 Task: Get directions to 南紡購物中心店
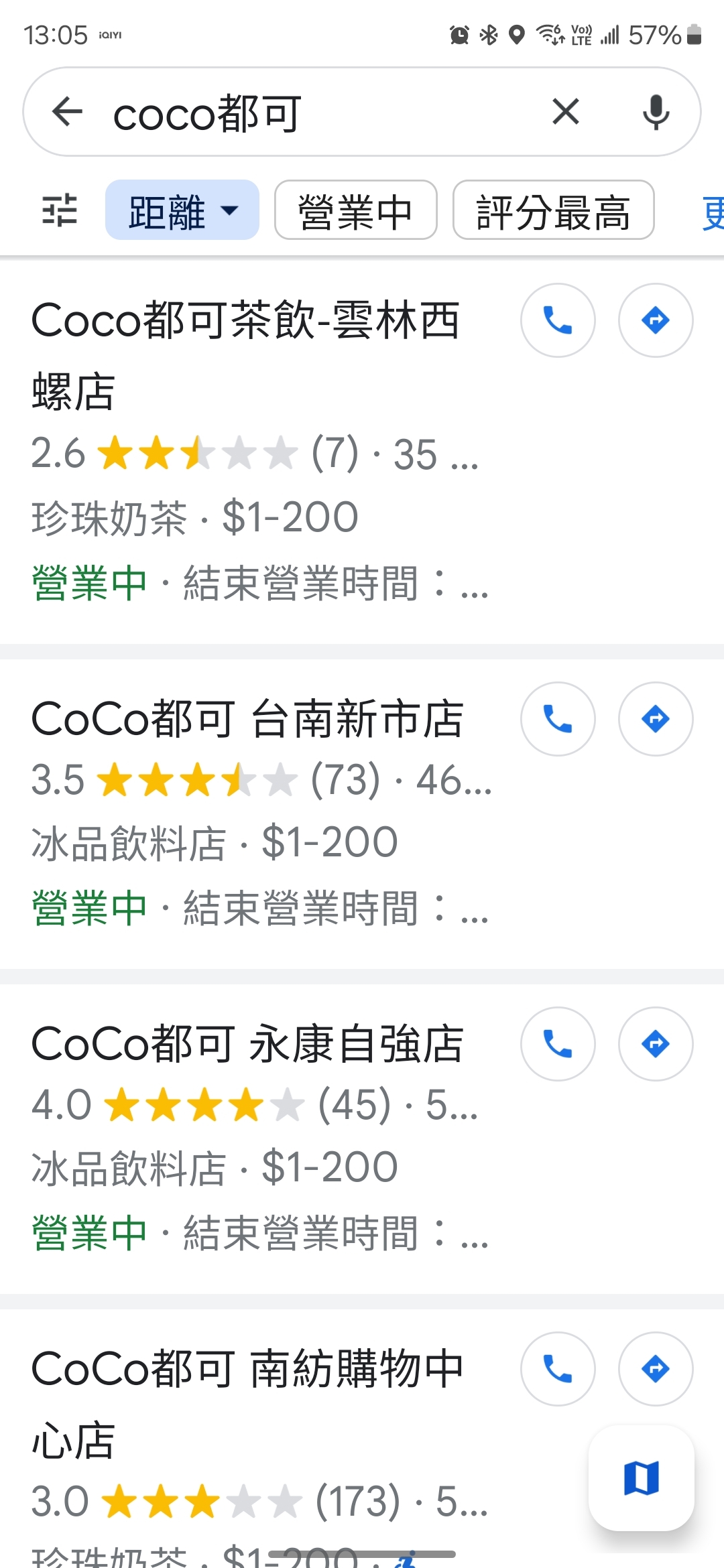(655, 1369)
